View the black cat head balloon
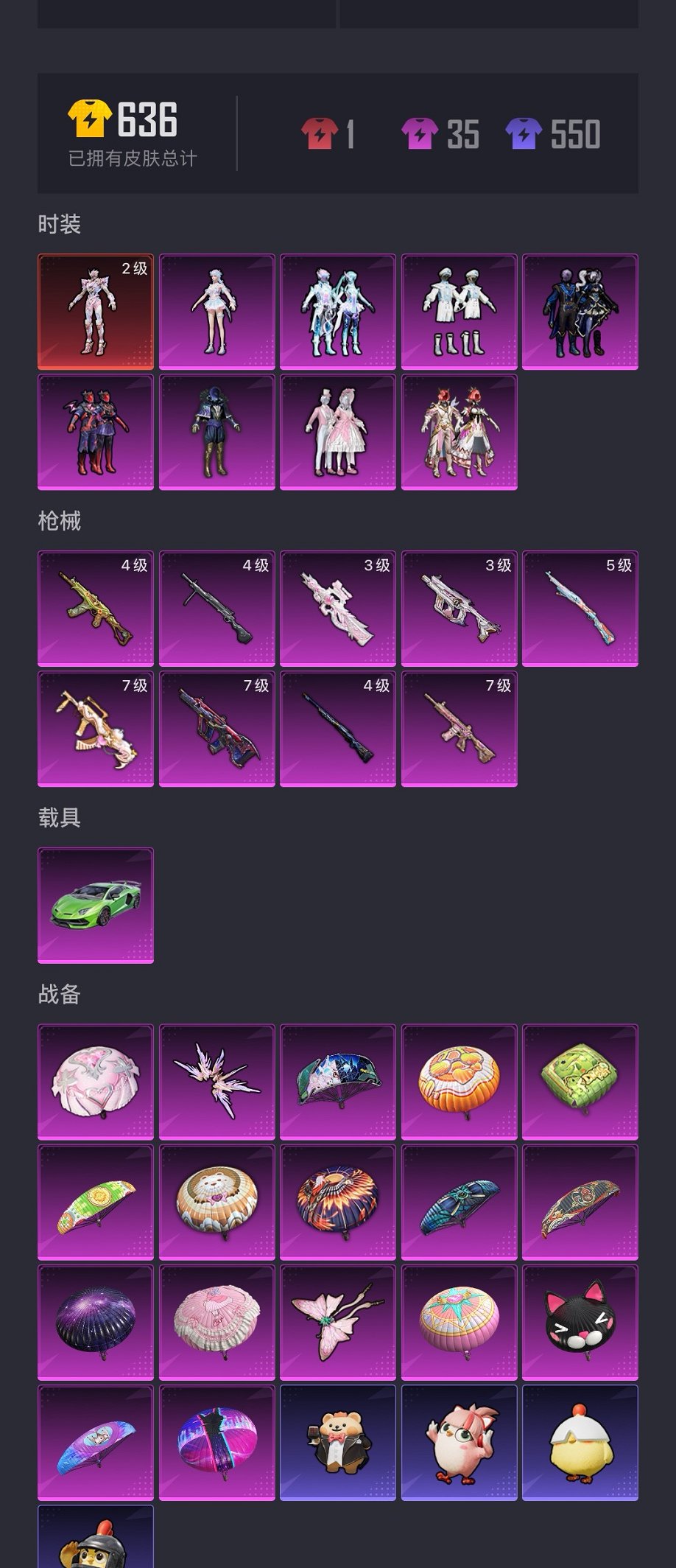676x1568 pixels. point(580,1323)
